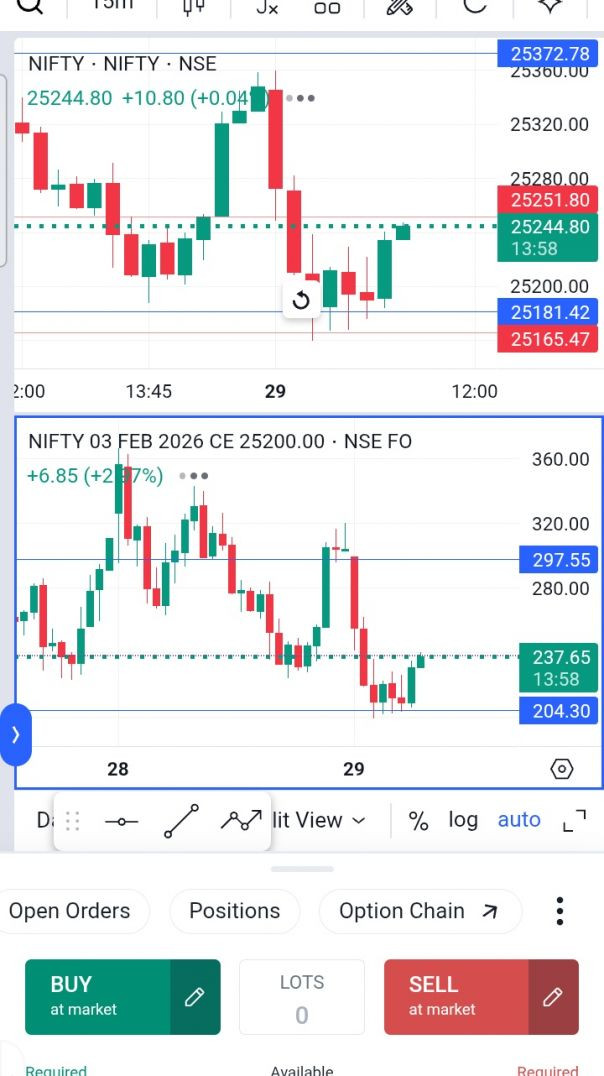
Task: Tap the replay icon on the NIFTY chart
Action: [301, 300]
